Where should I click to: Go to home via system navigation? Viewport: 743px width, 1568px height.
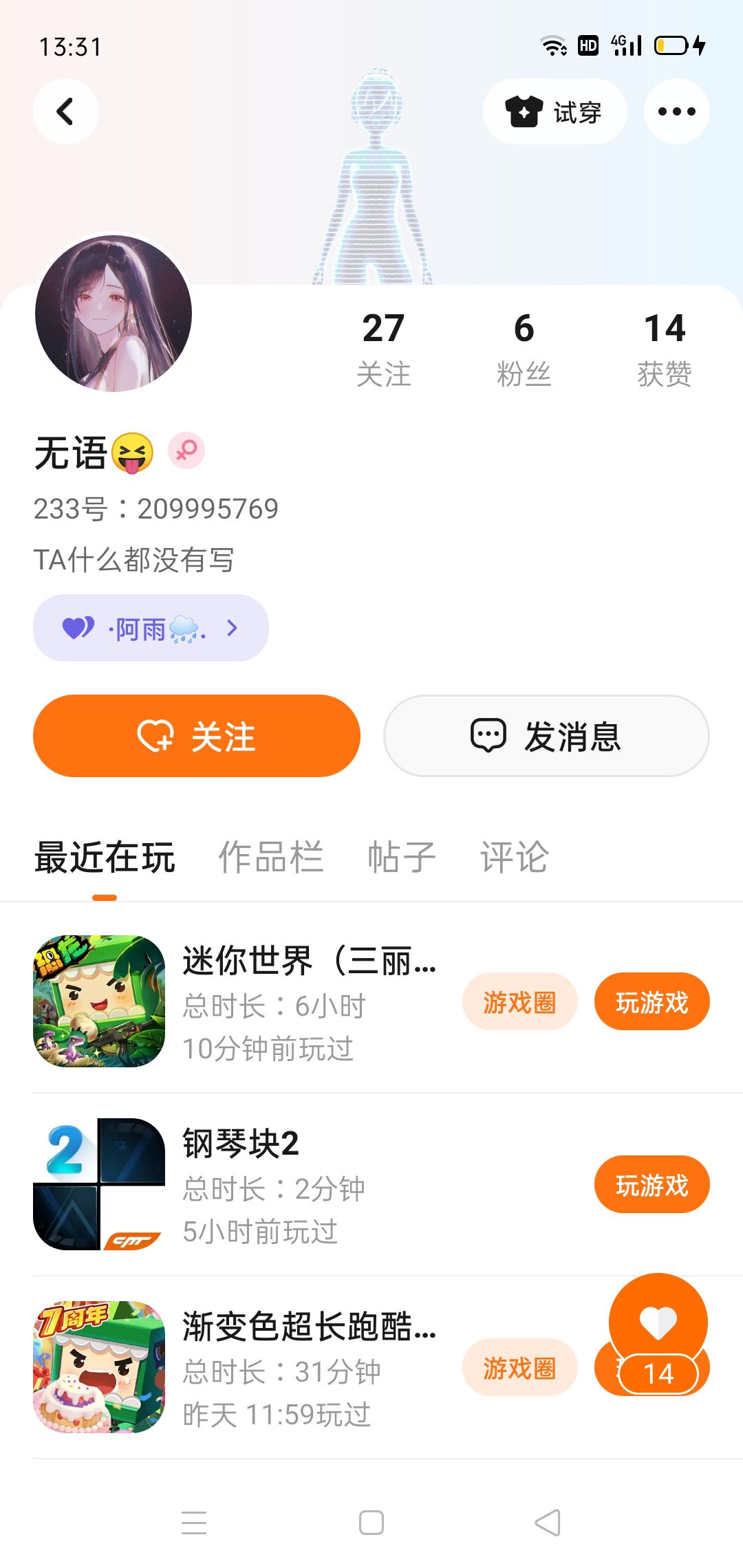pos(371,1523)
